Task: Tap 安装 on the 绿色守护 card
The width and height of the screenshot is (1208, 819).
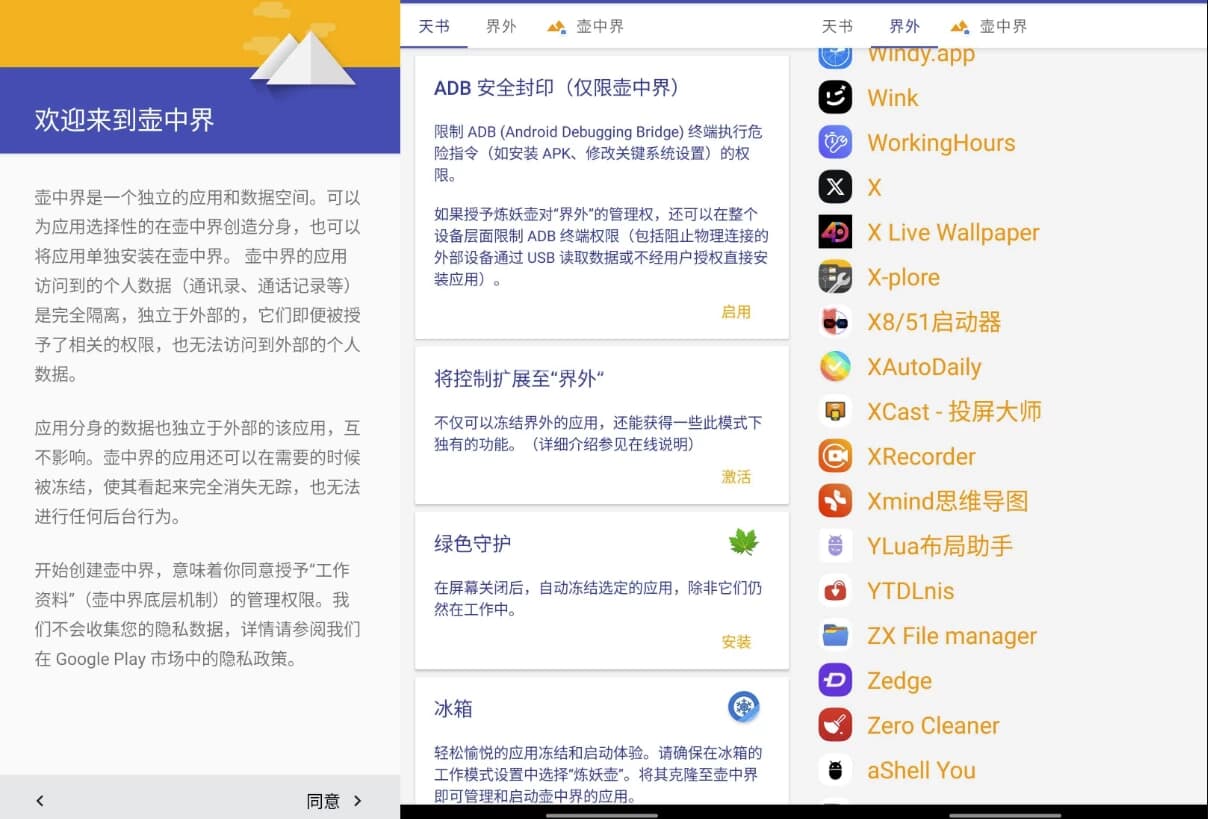Action: click(735, 642)
